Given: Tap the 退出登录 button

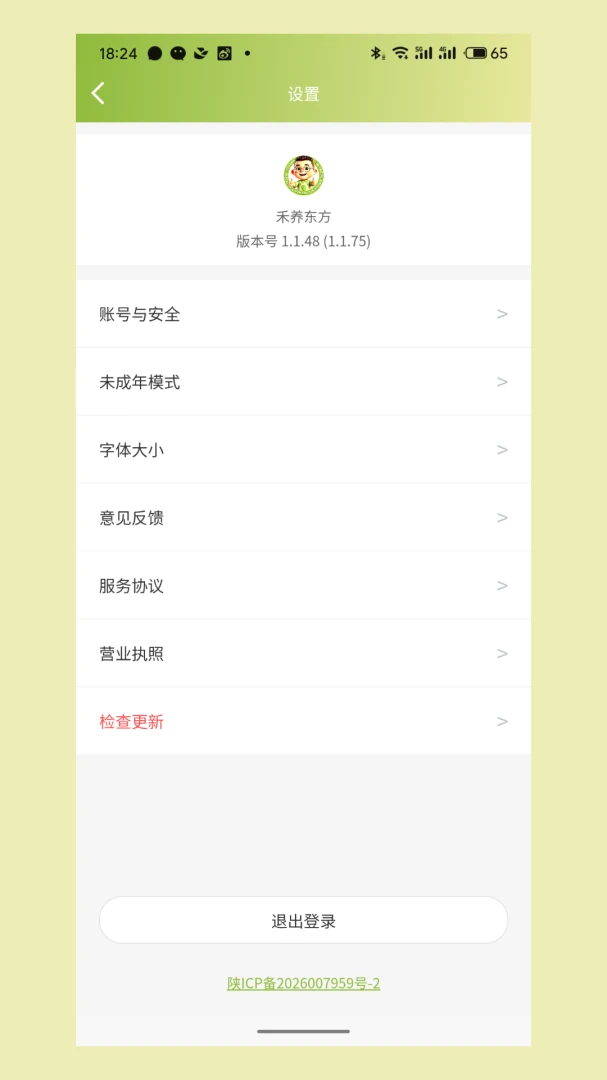Looking at the screenshot, I should pyautogui.click(x=303, y=920).
